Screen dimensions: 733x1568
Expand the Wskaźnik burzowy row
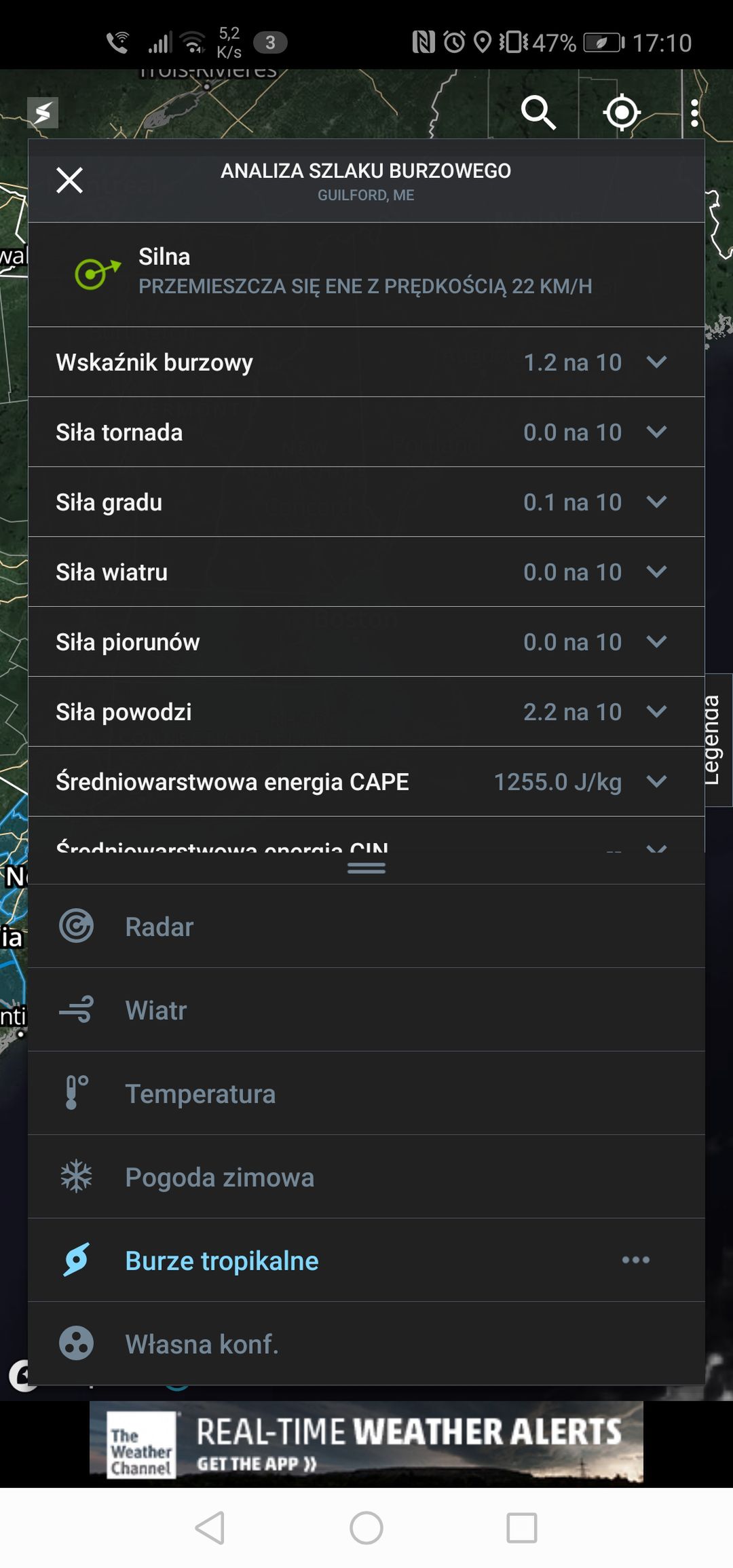pyautogui.click(x=366, y=362)
